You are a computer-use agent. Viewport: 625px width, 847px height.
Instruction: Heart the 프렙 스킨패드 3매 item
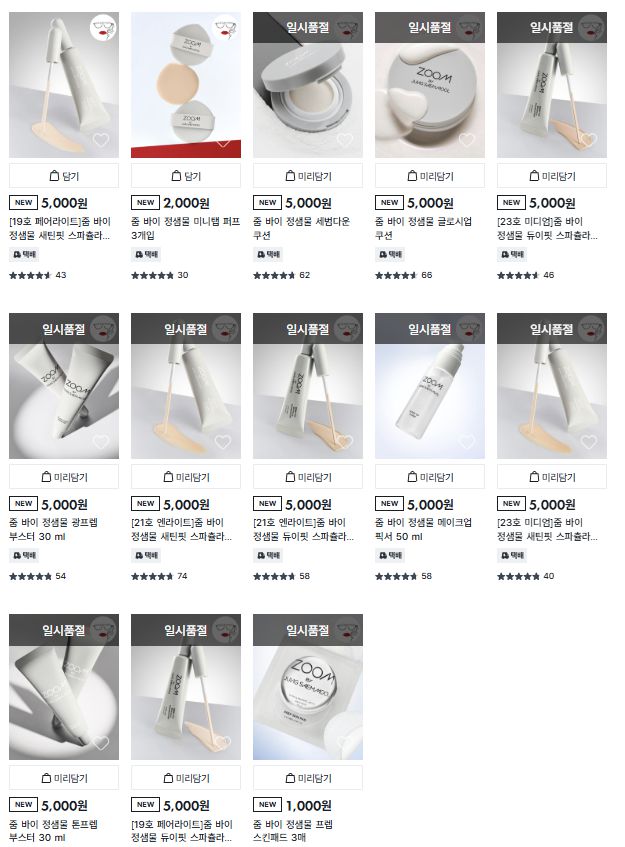point(345,743)
